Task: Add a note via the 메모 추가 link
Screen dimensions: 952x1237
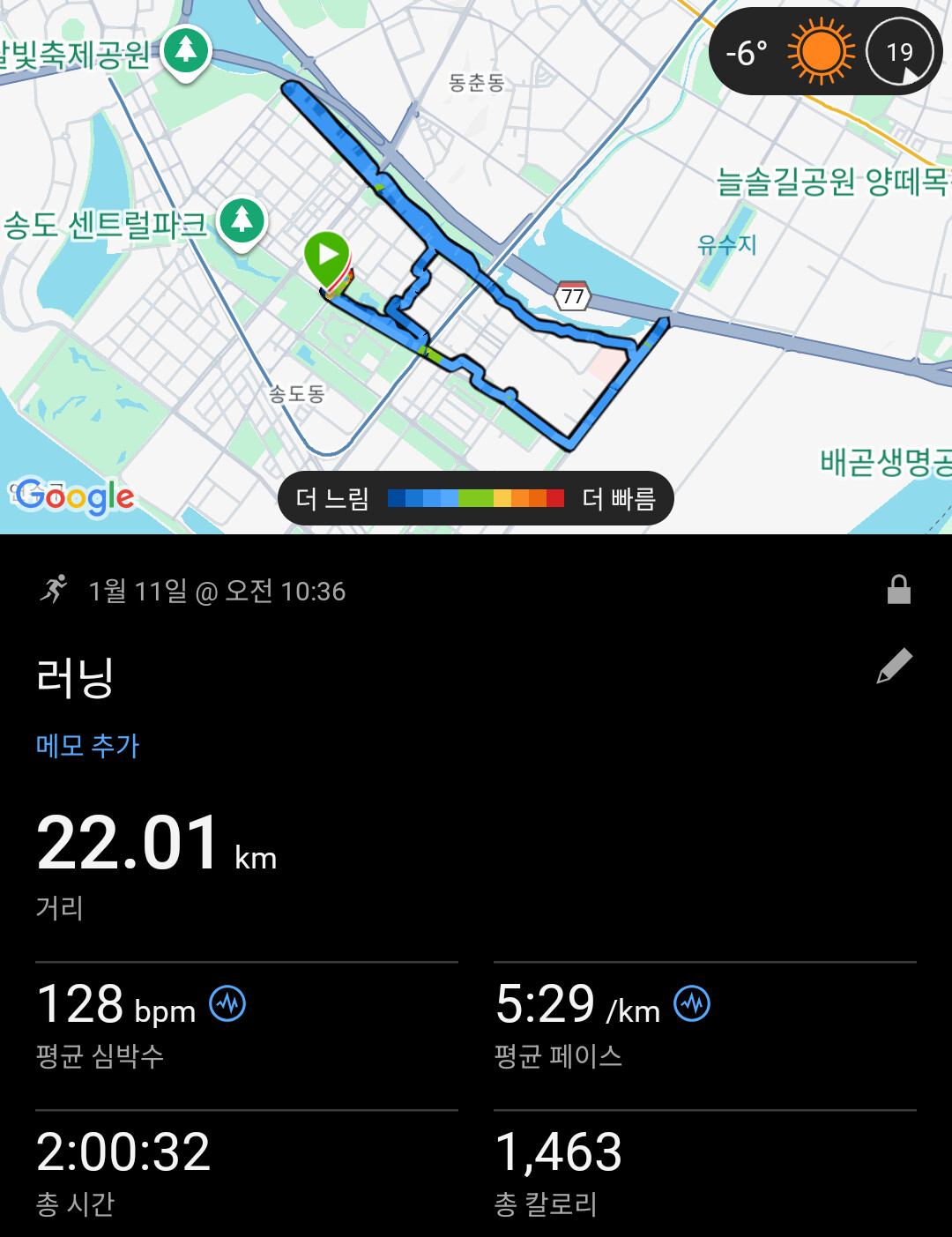Action: tap(87, 746)
